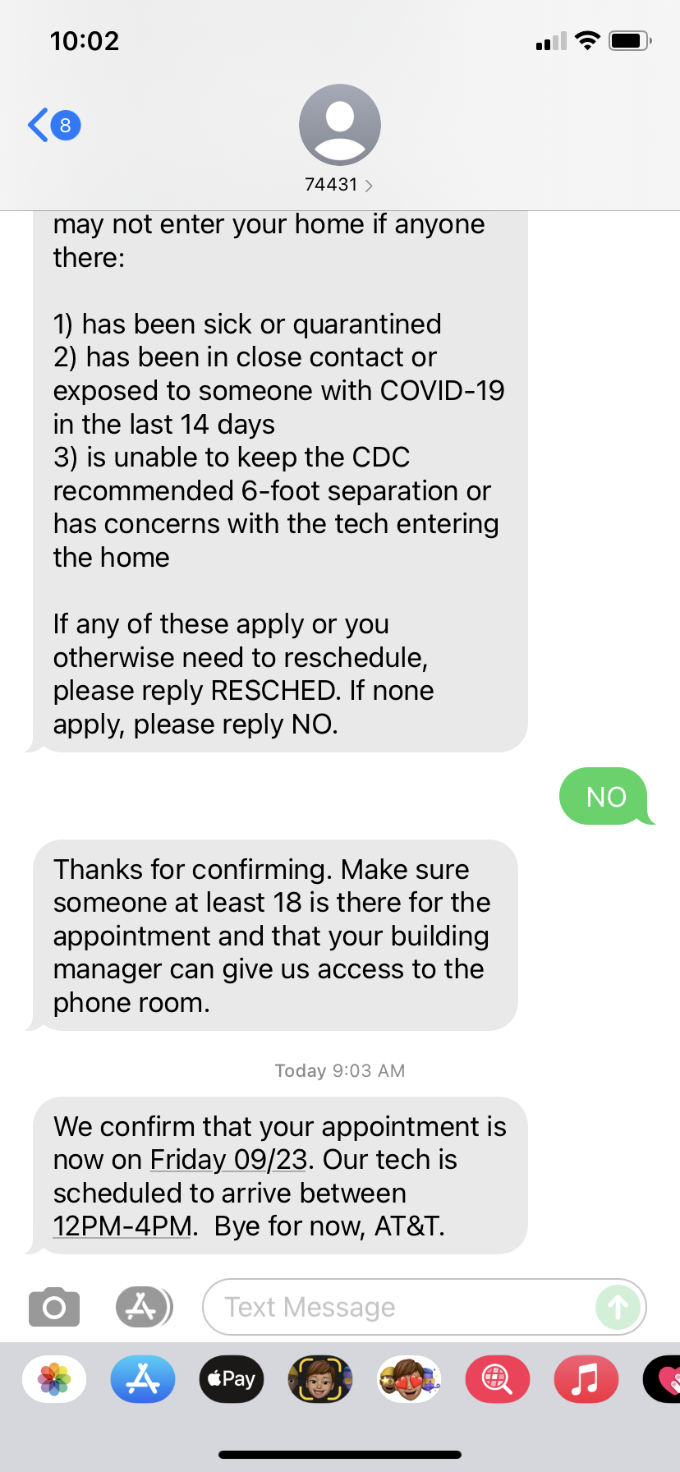Image resolution: width=680 pixels, height=1472 pixels.
Task: Open contact details for 74431
Action: [x=339, y=140]
